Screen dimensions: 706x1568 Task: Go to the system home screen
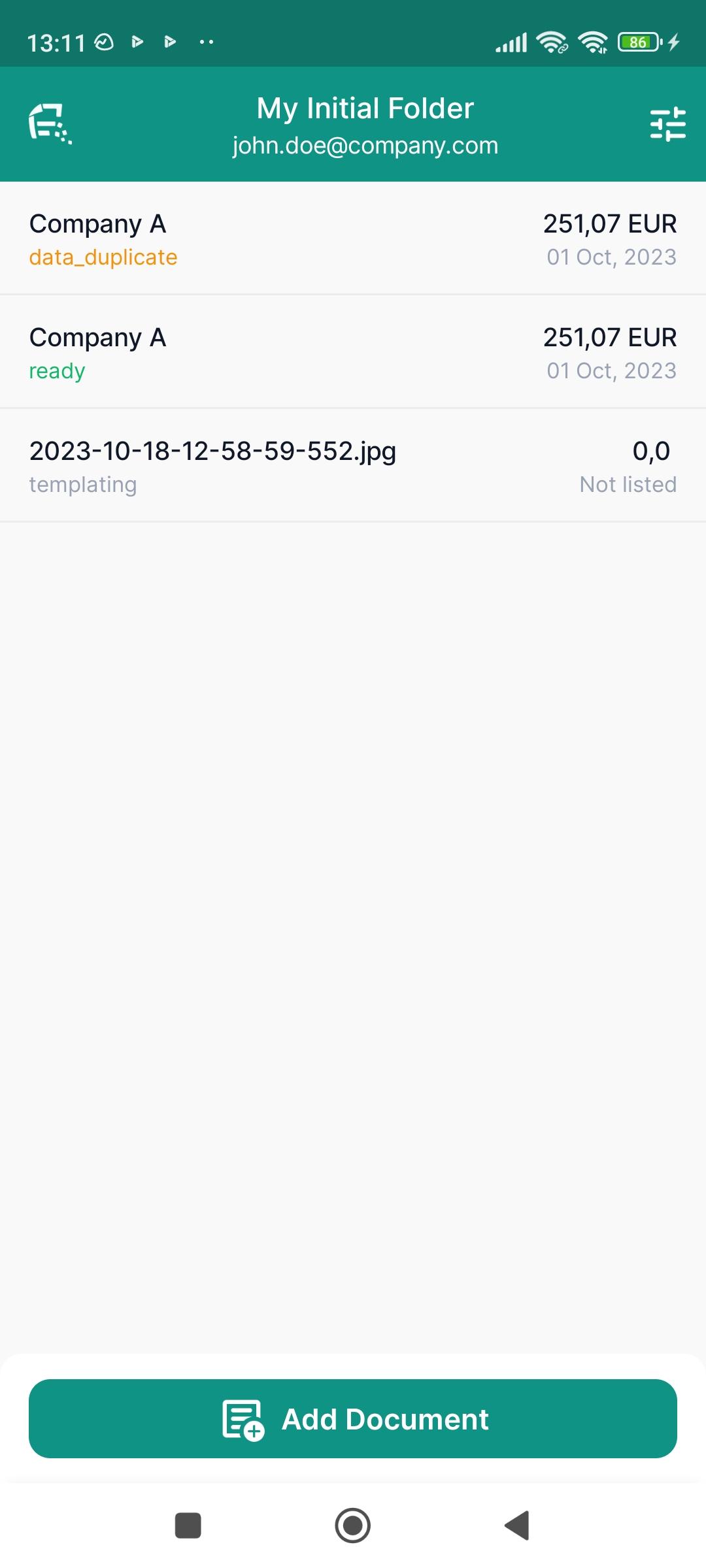(353, 1526)
